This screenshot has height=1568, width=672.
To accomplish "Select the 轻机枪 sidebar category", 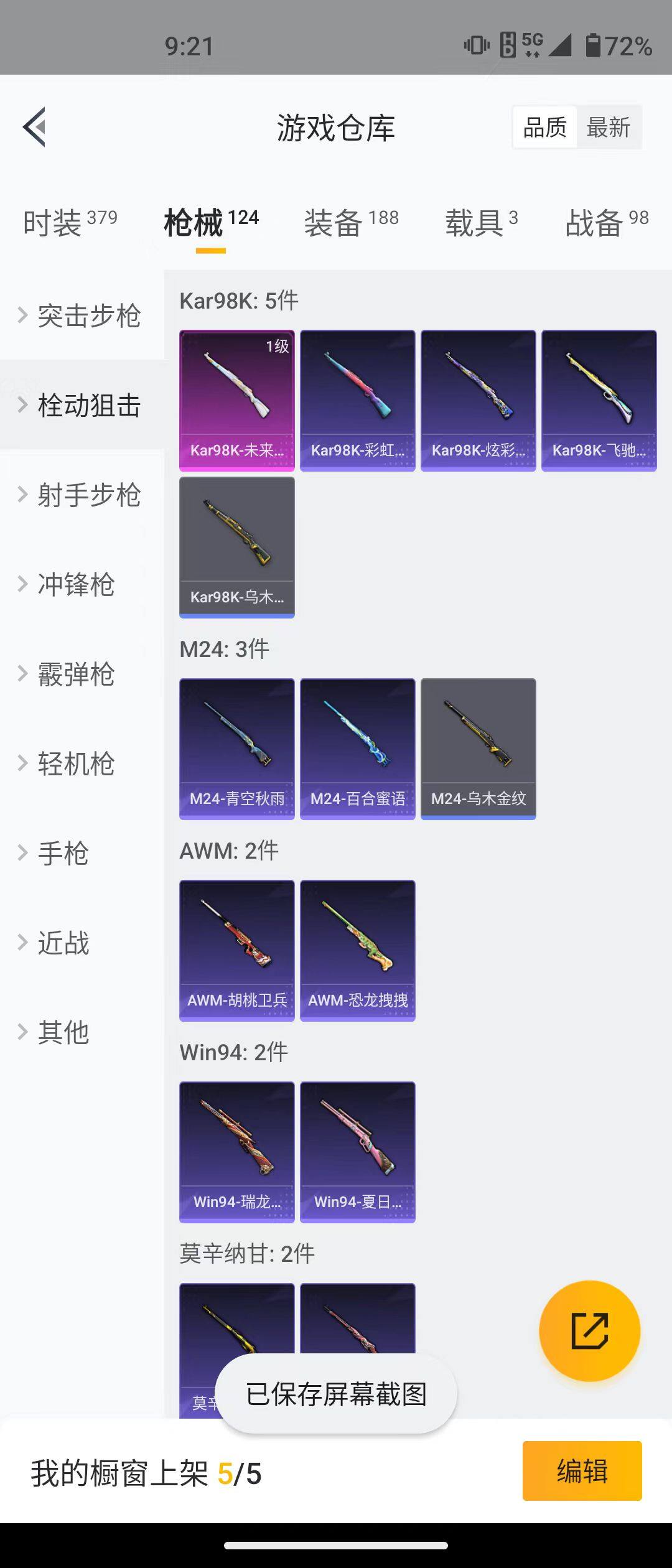I will coord(77,764).
